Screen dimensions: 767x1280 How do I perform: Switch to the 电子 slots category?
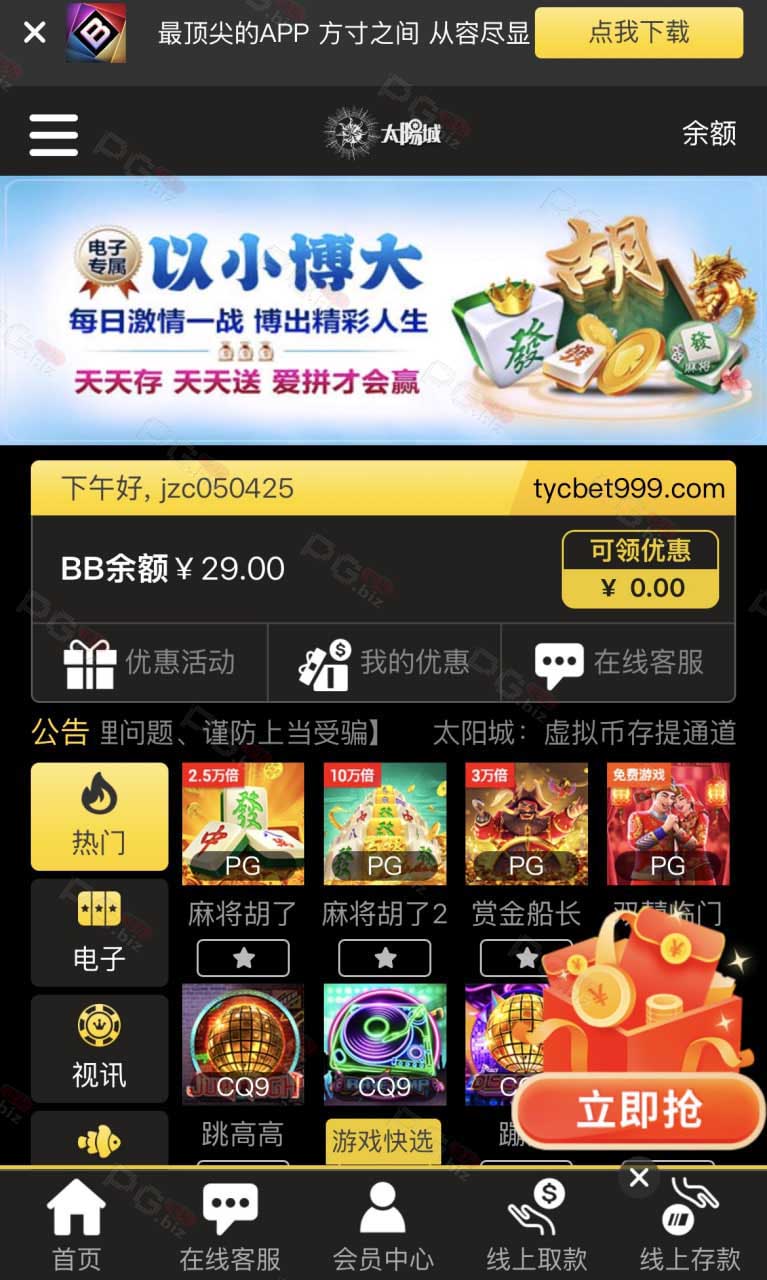point(99,933)
